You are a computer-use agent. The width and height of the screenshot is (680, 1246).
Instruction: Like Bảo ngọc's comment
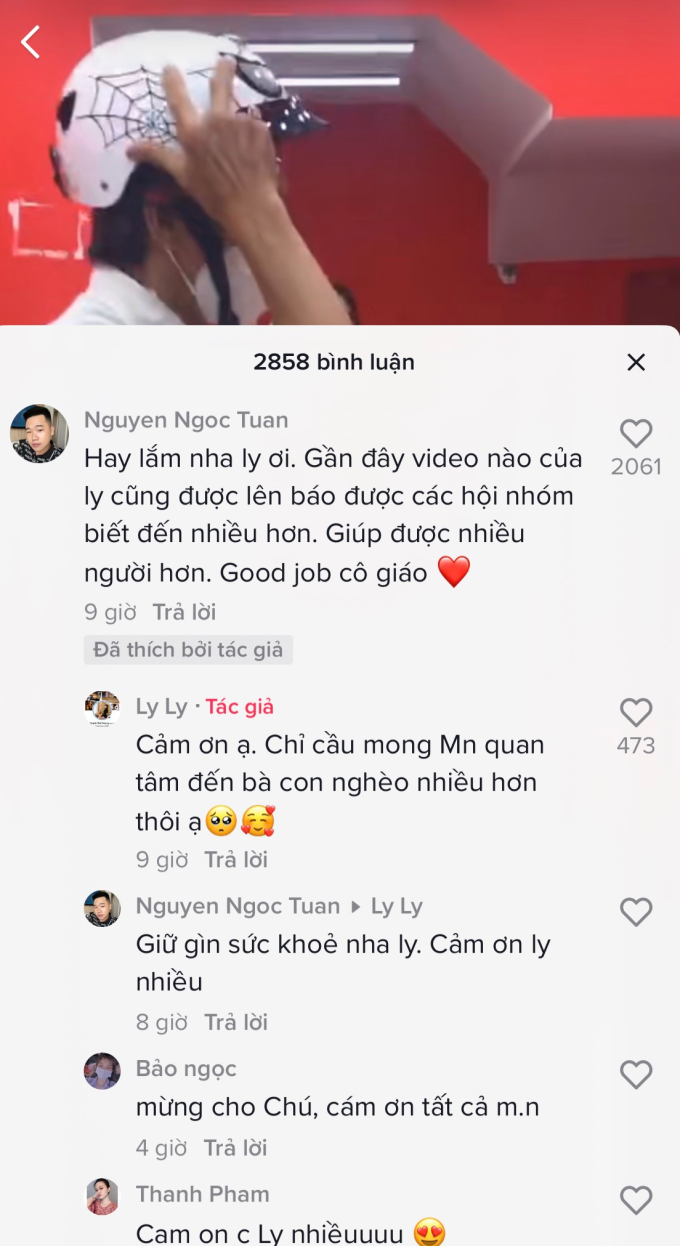pos(636,1075)
